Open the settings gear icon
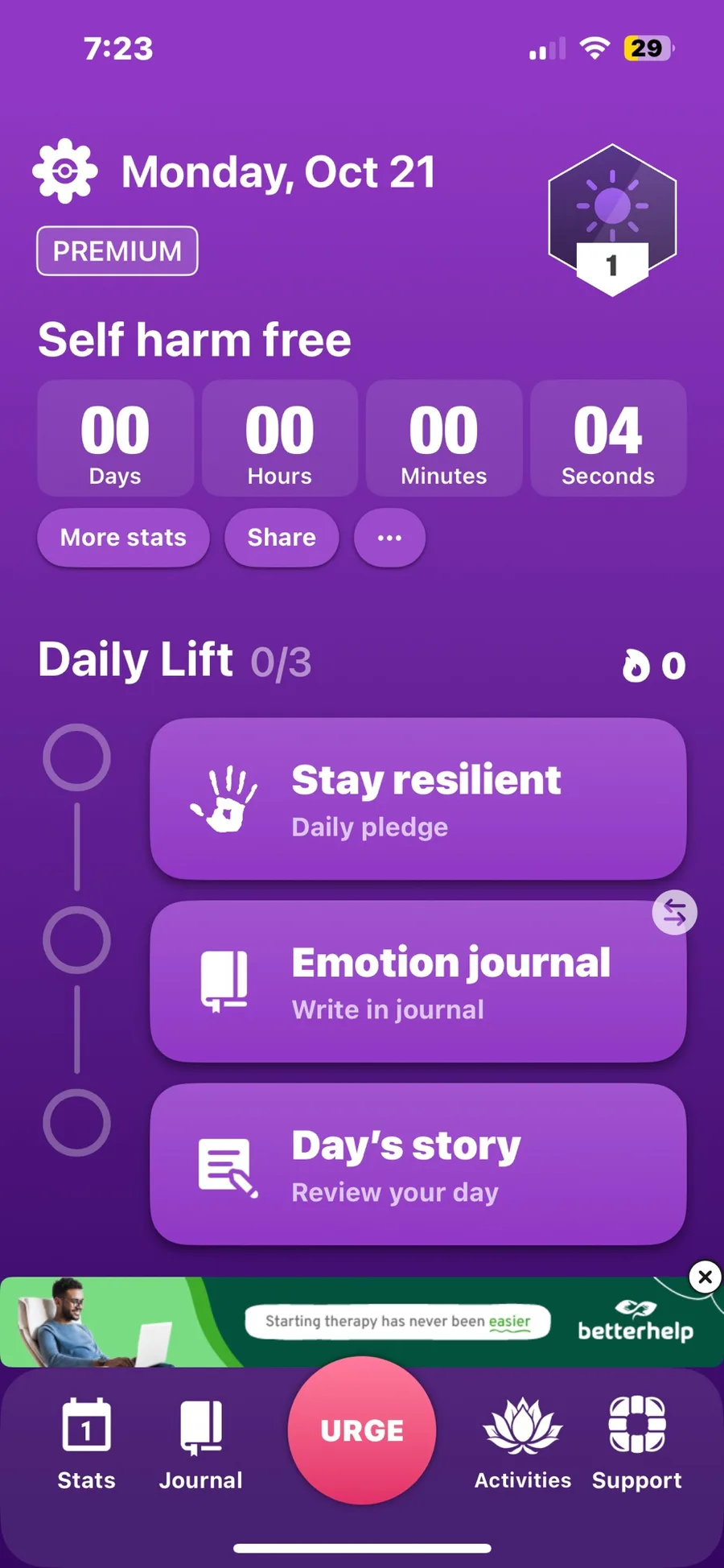 click(x=65, y=171)
